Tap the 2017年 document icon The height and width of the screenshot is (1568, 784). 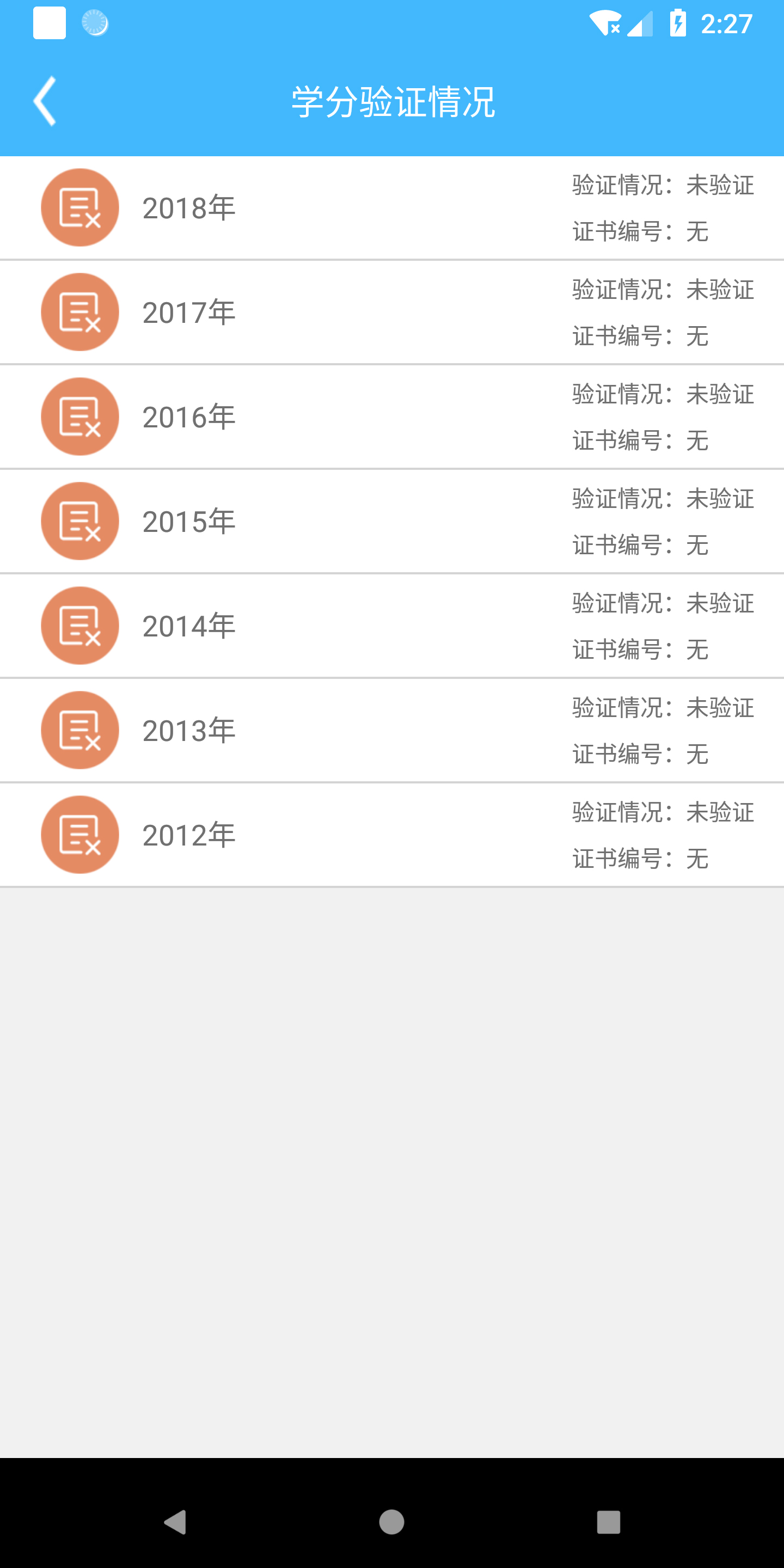(x=79, y=311)
